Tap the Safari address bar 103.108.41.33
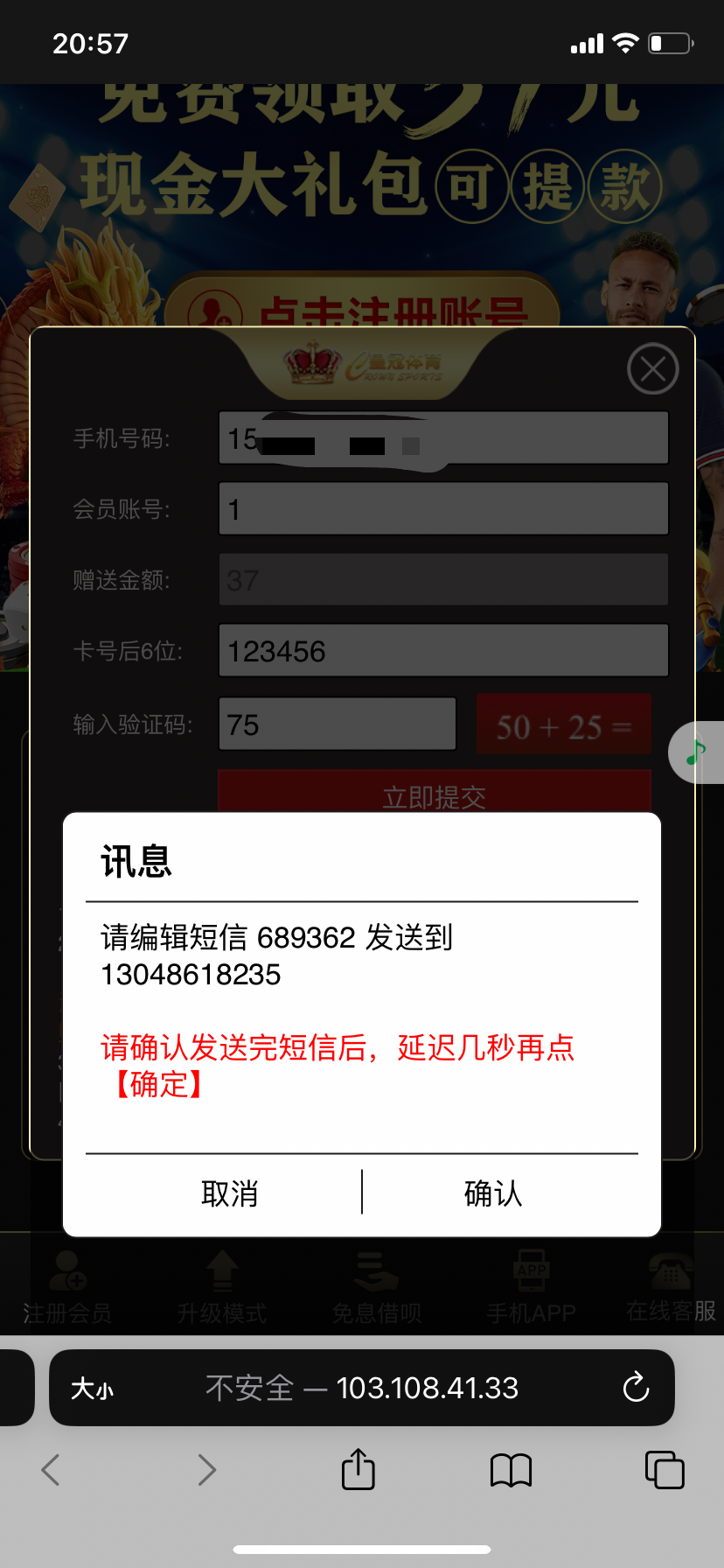Viewport: 724px width, 1568px height. coord(362,1388)
